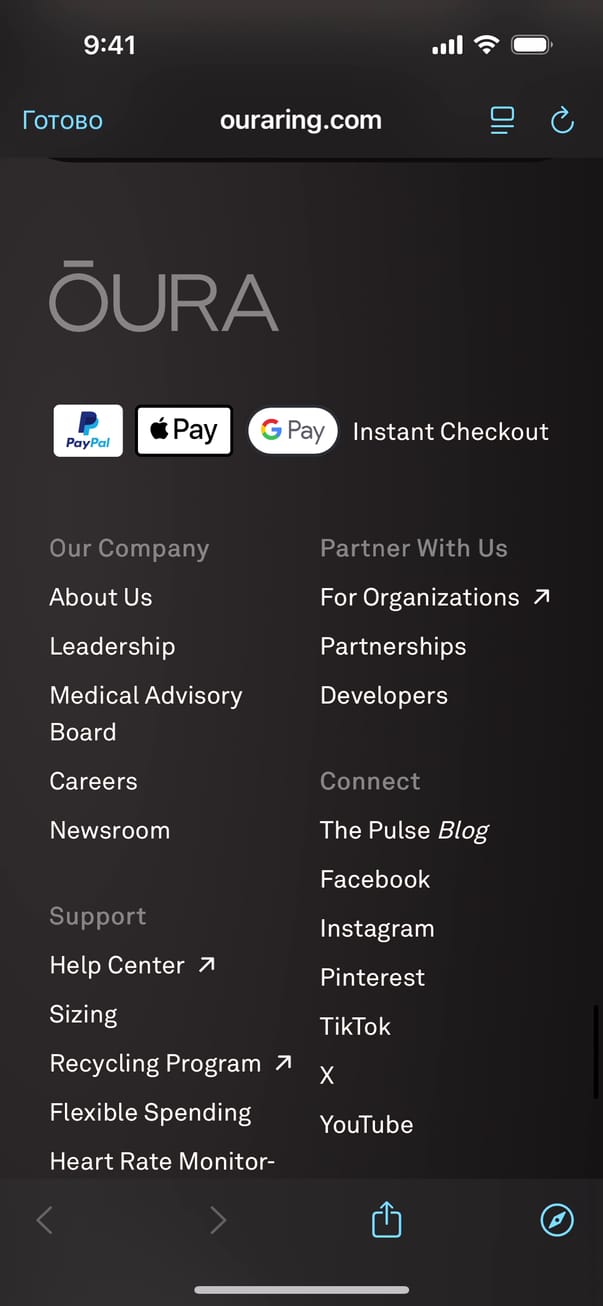This screenshot has width=603, height=1306.
Task: View the Leadership page
Action: coord(112,646)
